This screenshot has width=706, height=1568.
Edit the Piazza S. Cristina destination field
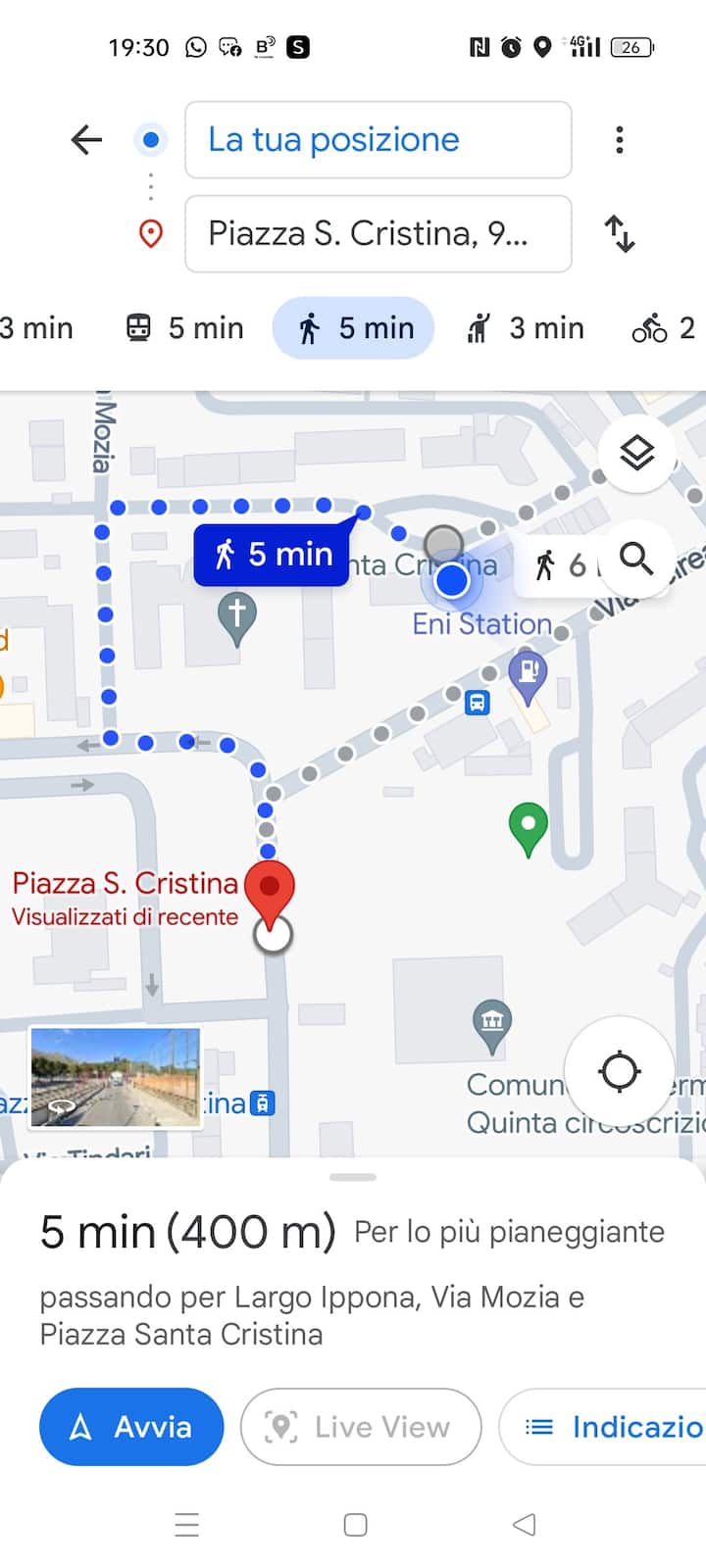click(x=378, y=234)
